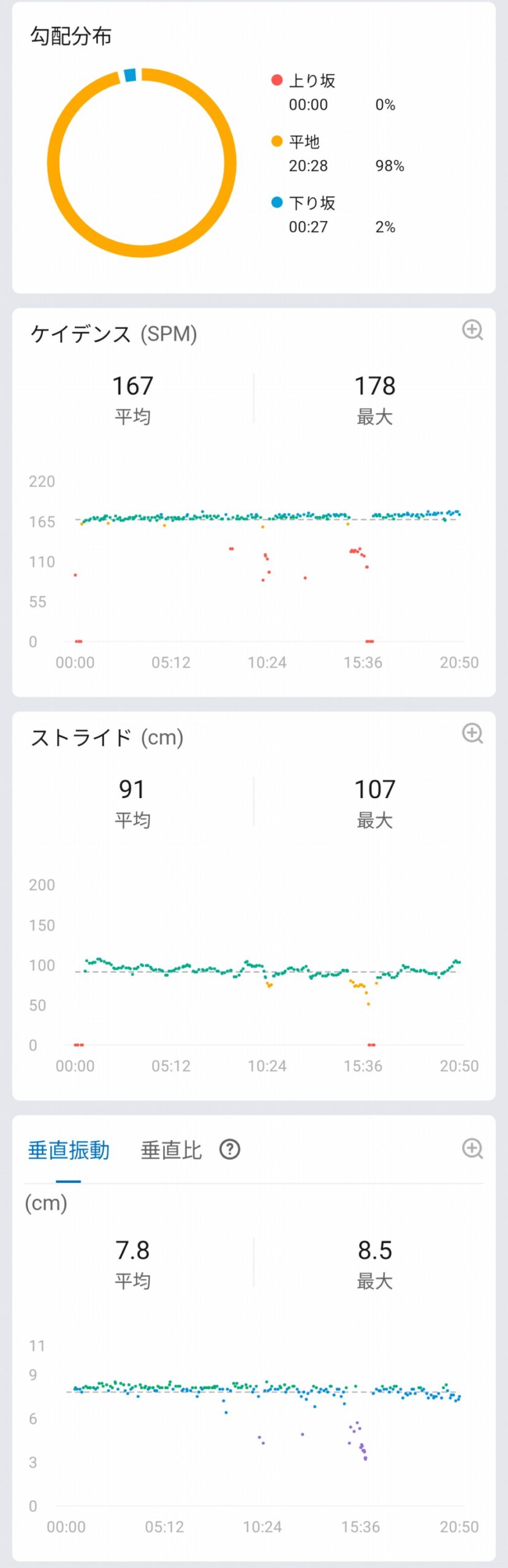Screen dimensions: 508x1568
Task: Enlarge the 垂直振動 chart with magnifier icon
Action: 472,1148
